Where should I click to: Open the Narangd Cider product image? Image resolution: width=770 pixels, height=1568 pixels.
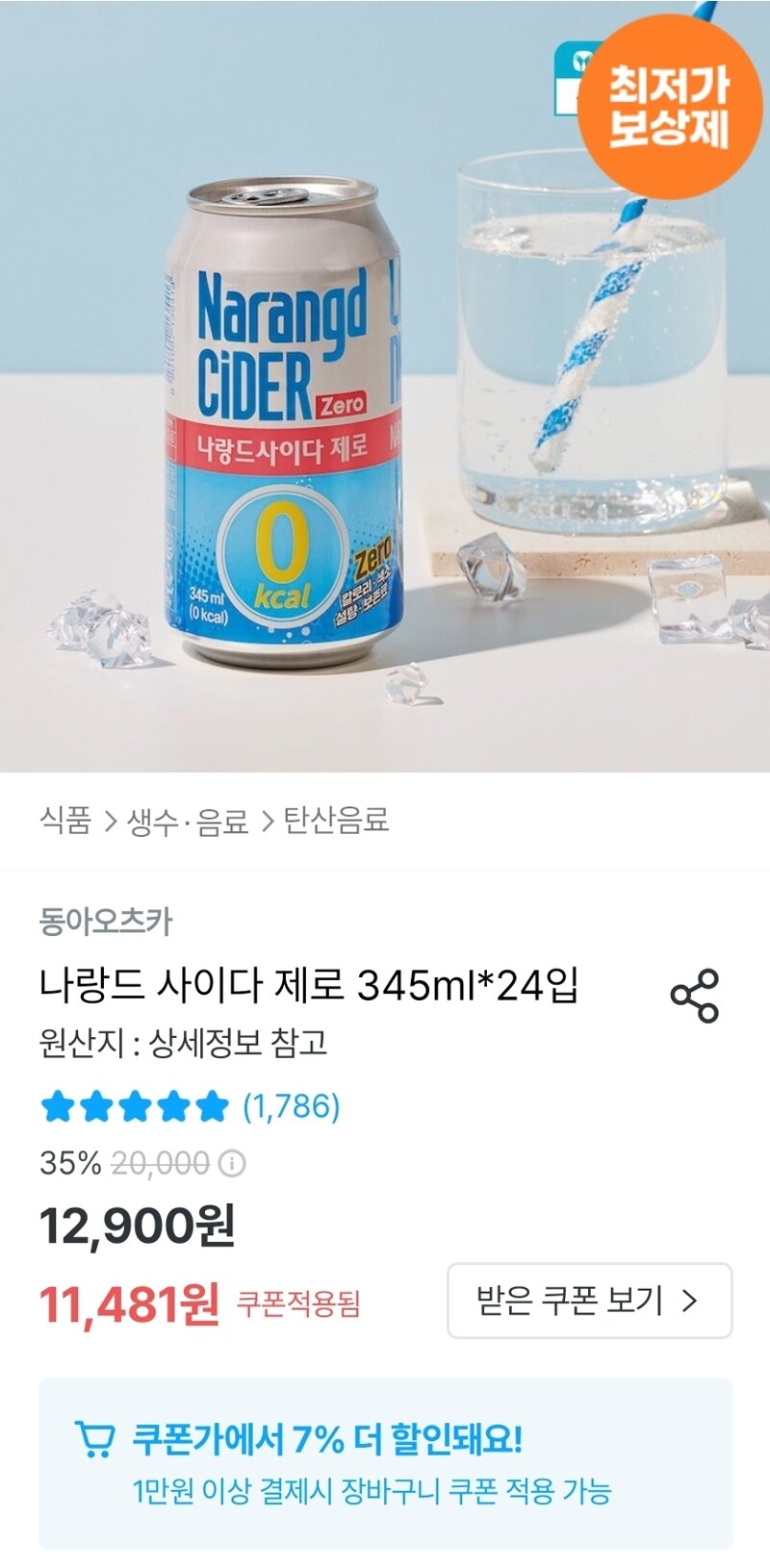point(385,386)
